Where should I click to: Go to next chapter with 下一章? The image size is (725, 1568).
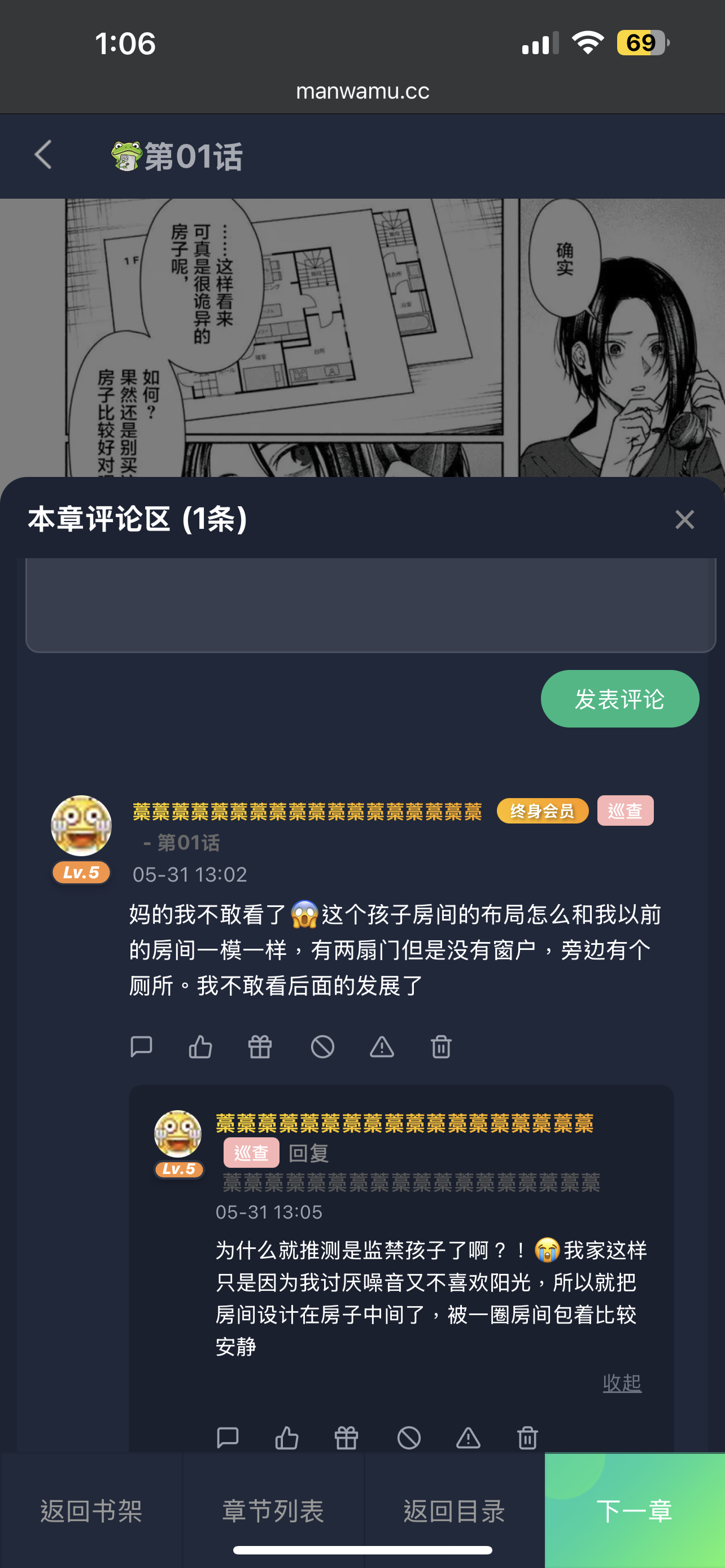pyautogui.click(x=635, y=1511)
